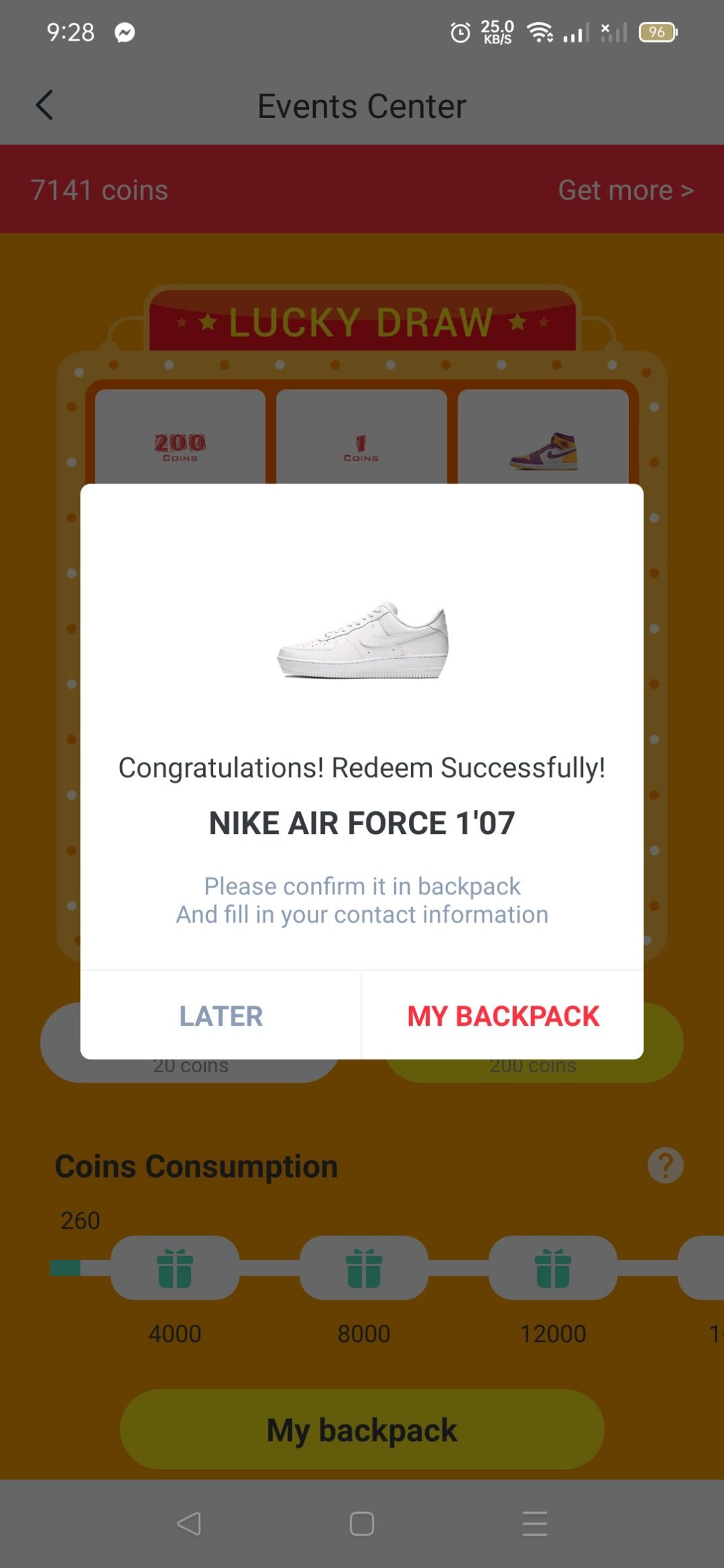Go to the system home screen
Image resolution: width=724 pixels, height=1568 pixels.
pos(362,1523)
